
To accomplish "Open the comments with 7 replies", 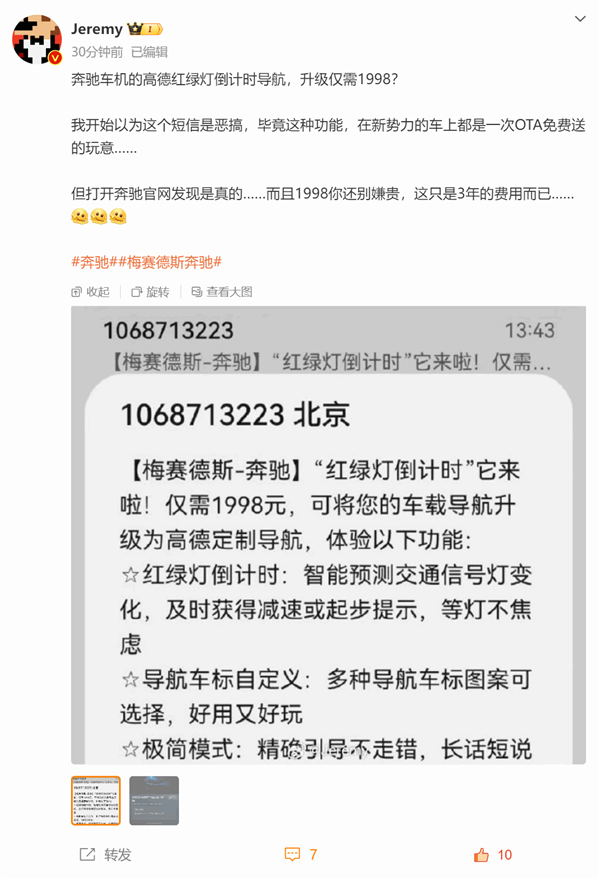I will [301, 855].
